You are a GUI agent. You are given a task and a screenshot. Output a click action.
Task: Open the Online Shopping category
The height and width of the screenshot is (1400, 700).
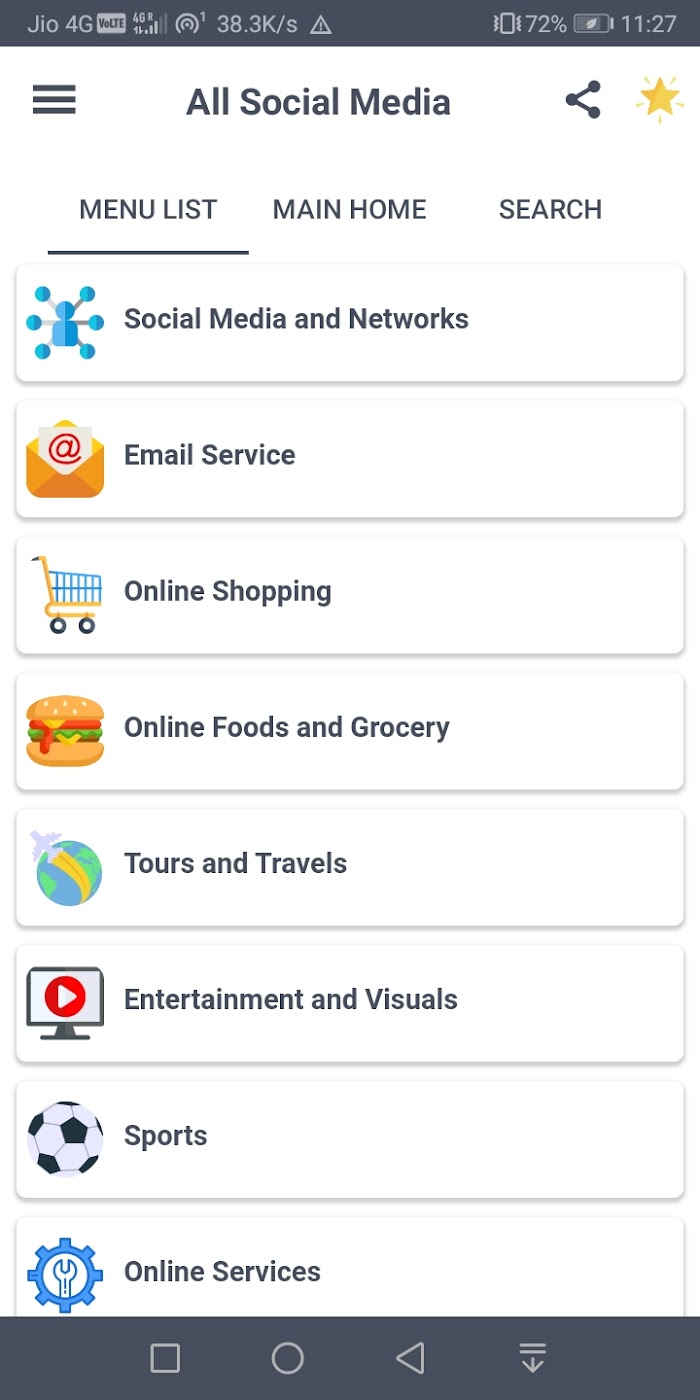[x=350, y=594]
